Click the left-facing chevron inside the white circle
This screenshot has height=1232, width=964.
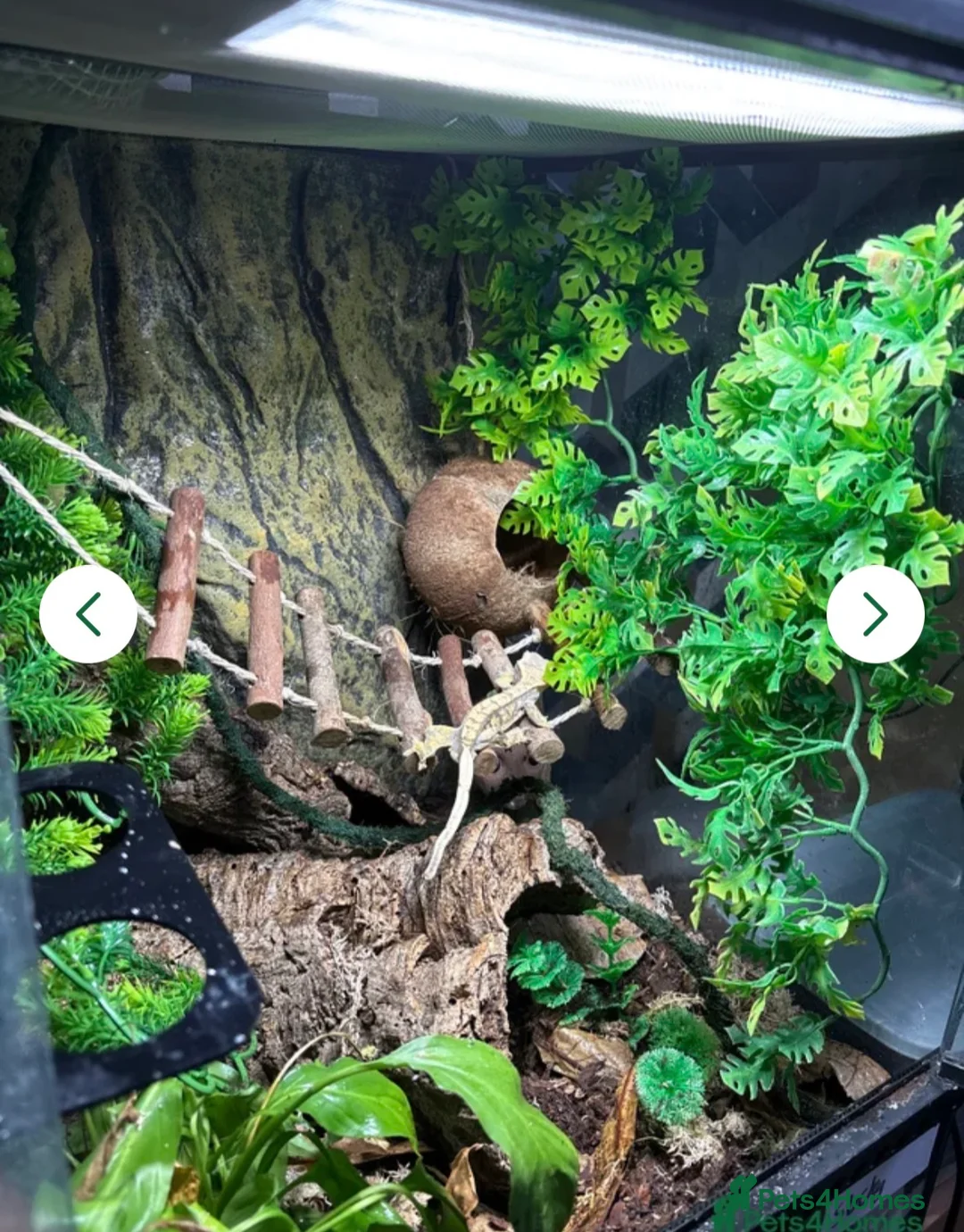coord(87,612)
